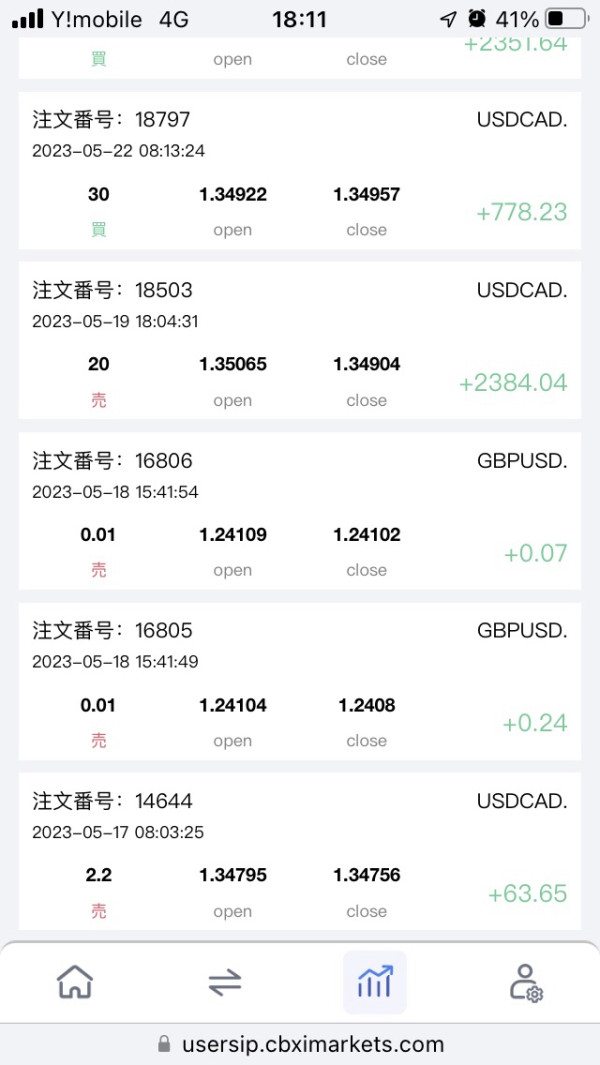Viewport: 600px width, 1065px height.
Task: View order 14644 USDCAD details
Action: click(300, 852)
